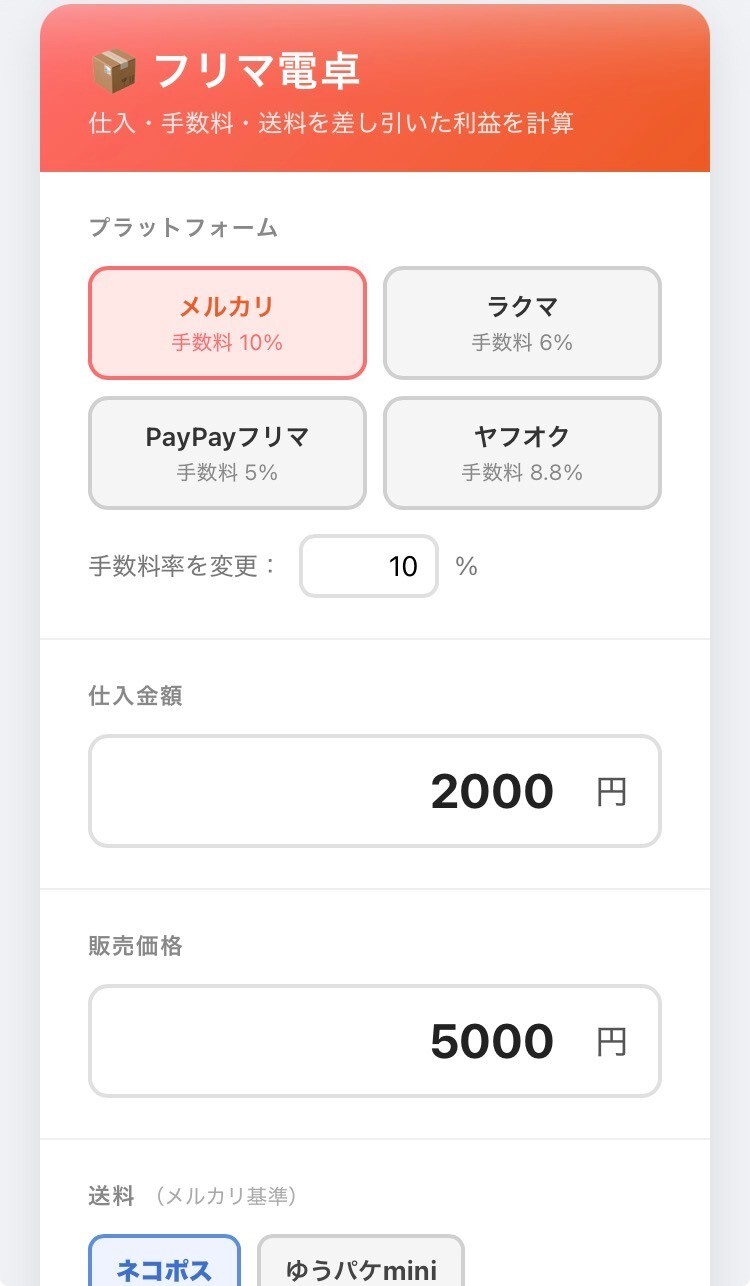Tap the 仕入金額 amount field
750x1286 pixels.
pos(374,791)
